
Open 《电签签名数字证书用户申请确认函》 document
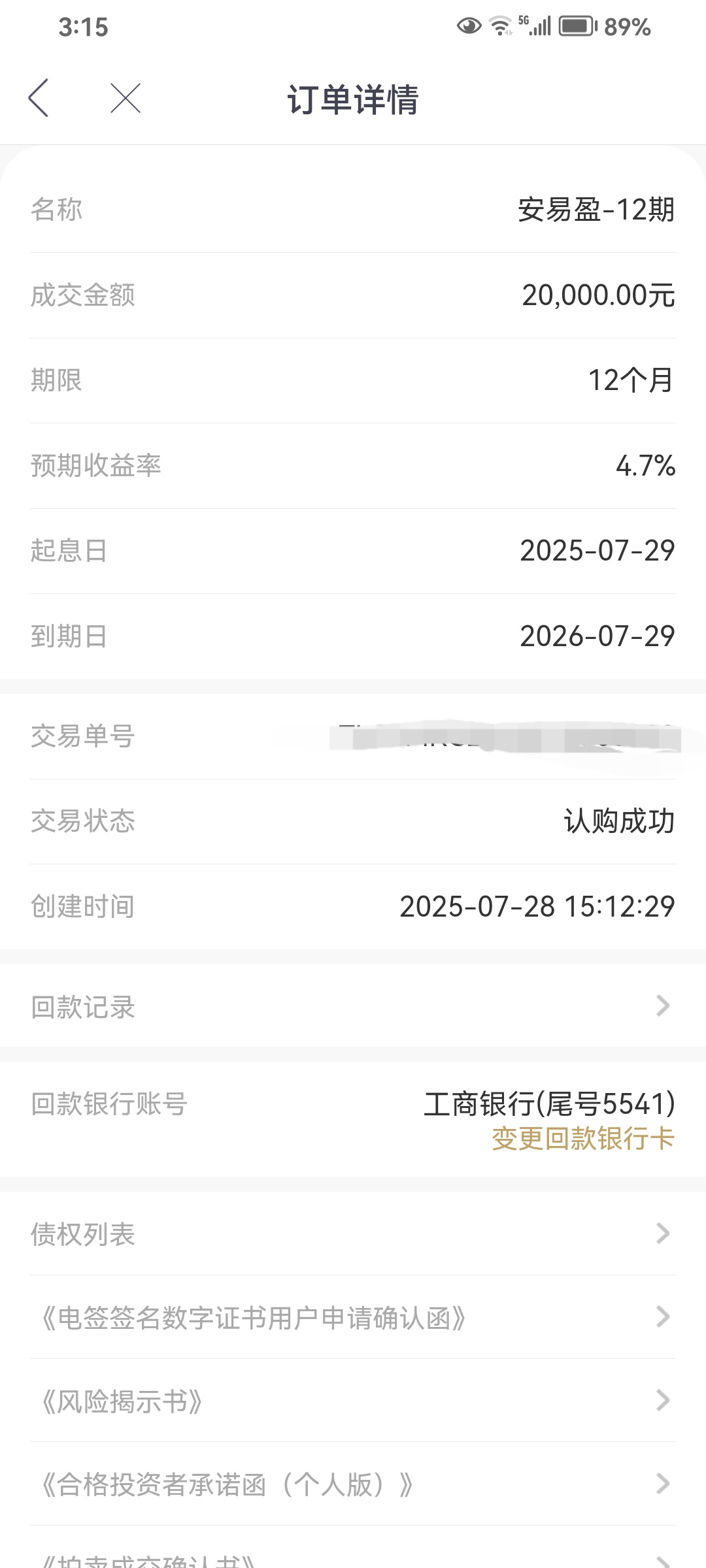[x=353, y=1317]
